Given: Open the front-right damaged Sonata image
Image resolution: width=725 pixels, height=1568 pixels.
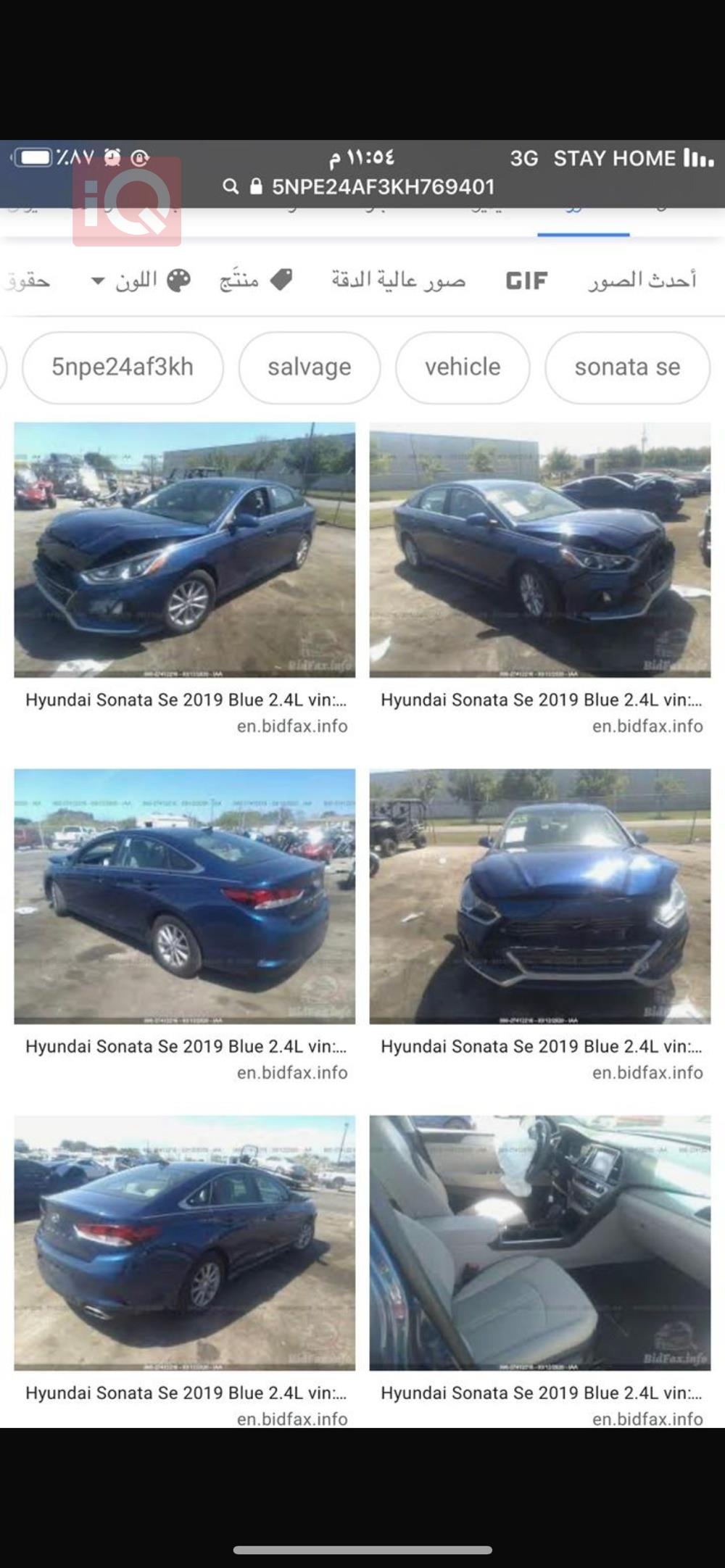Looking at the screenshot, I should pyautogui.click(x=539, y=549).
